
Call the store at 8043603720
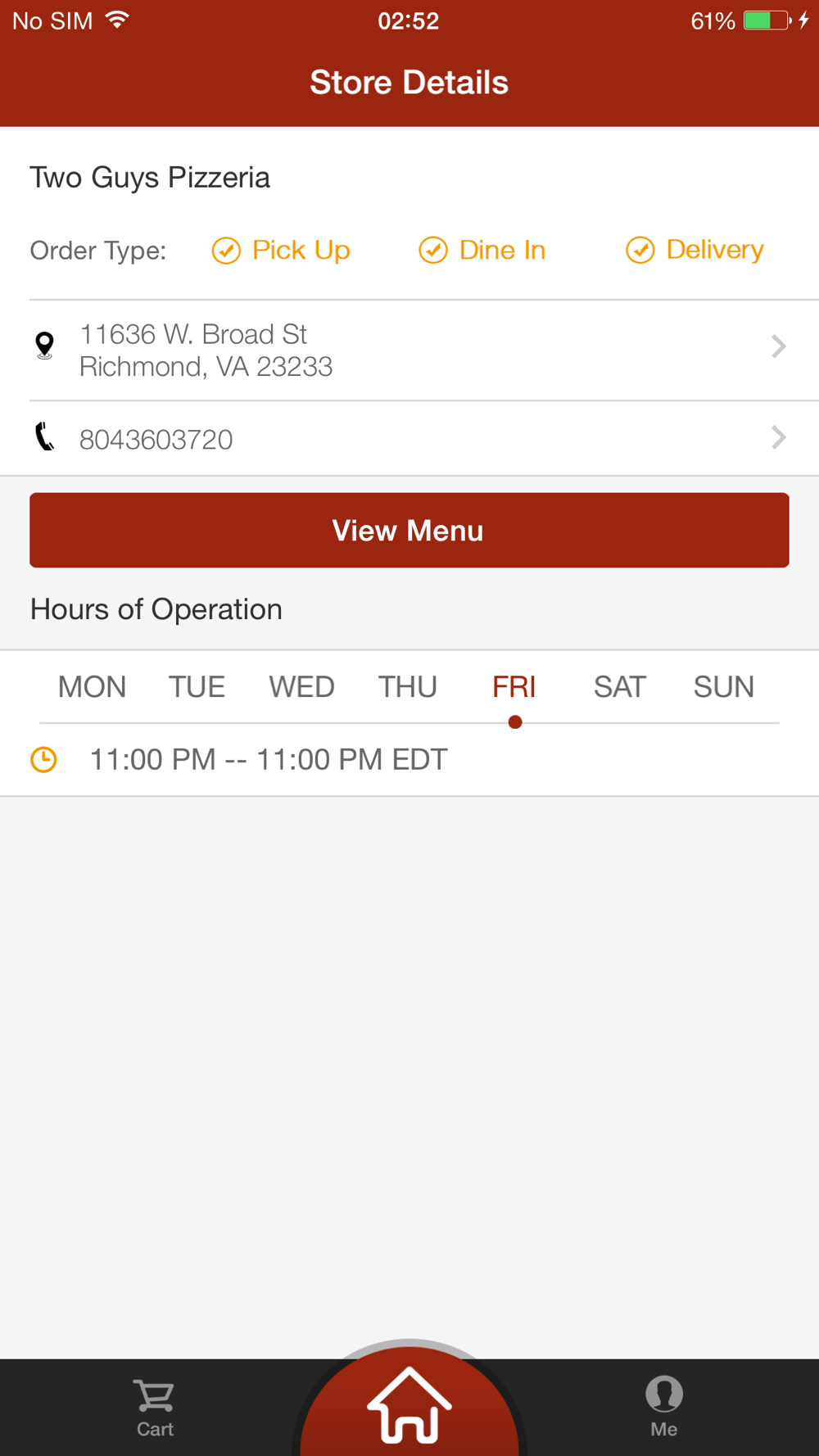[x=409, y=439]
